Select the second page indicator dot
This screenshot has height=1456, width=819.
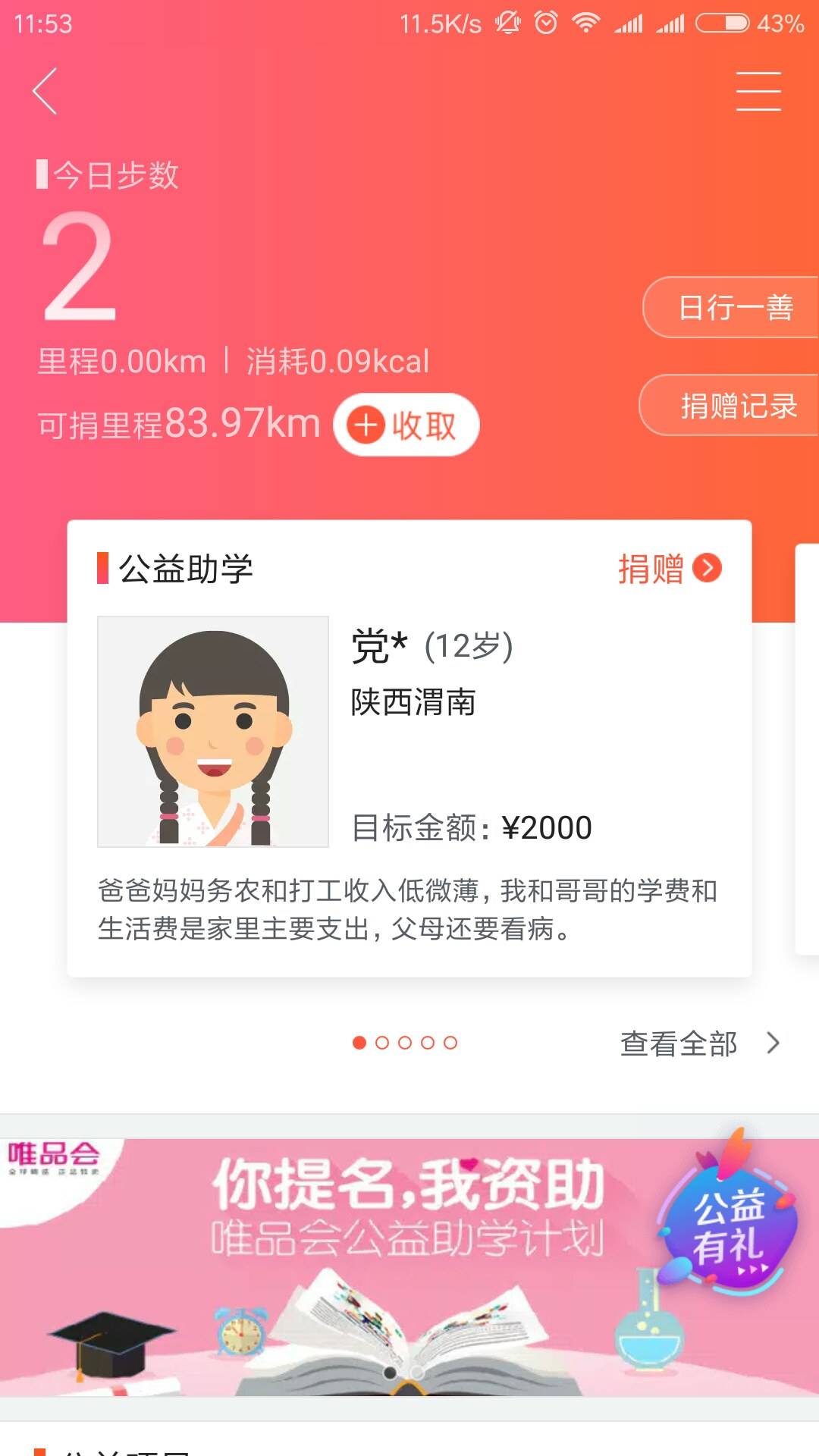[382, 1043]
